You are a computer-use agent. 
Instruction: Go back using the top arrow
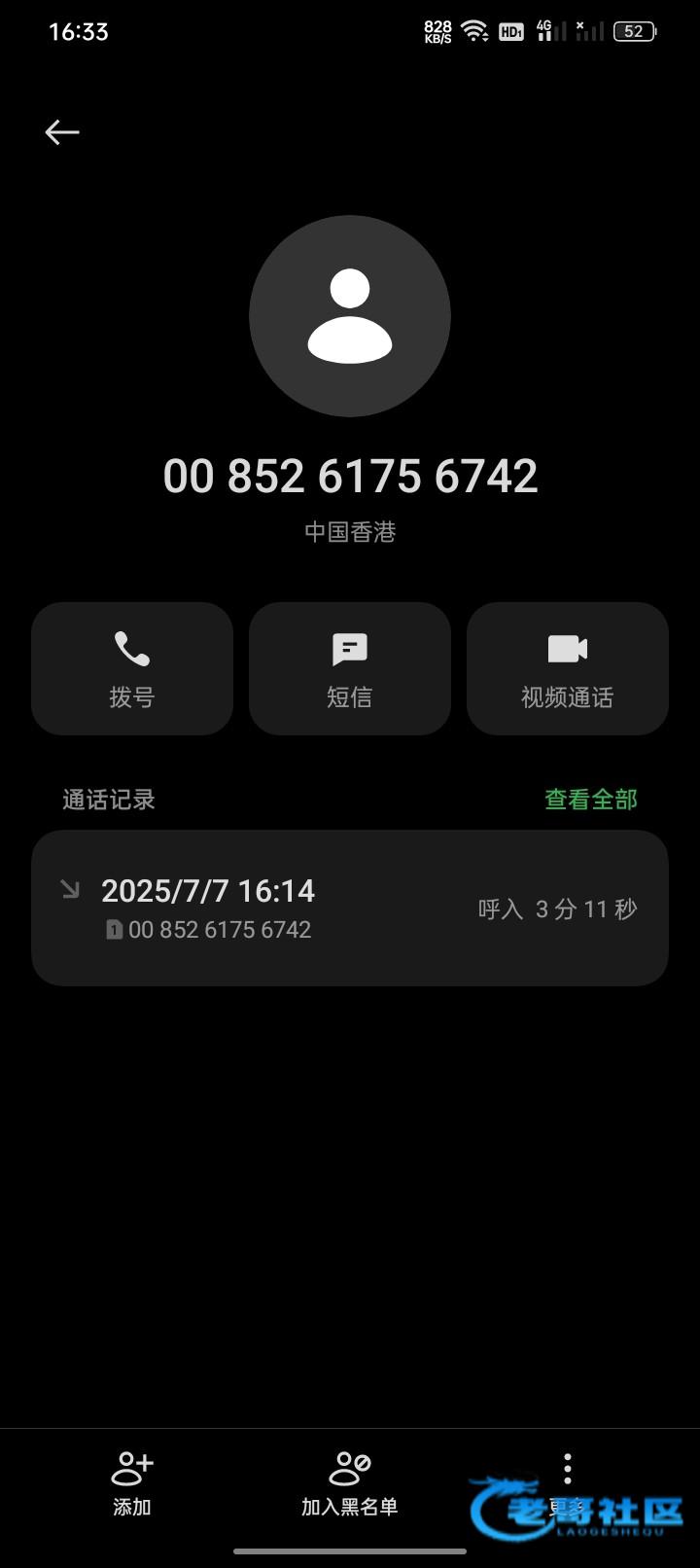click(62, 132)
